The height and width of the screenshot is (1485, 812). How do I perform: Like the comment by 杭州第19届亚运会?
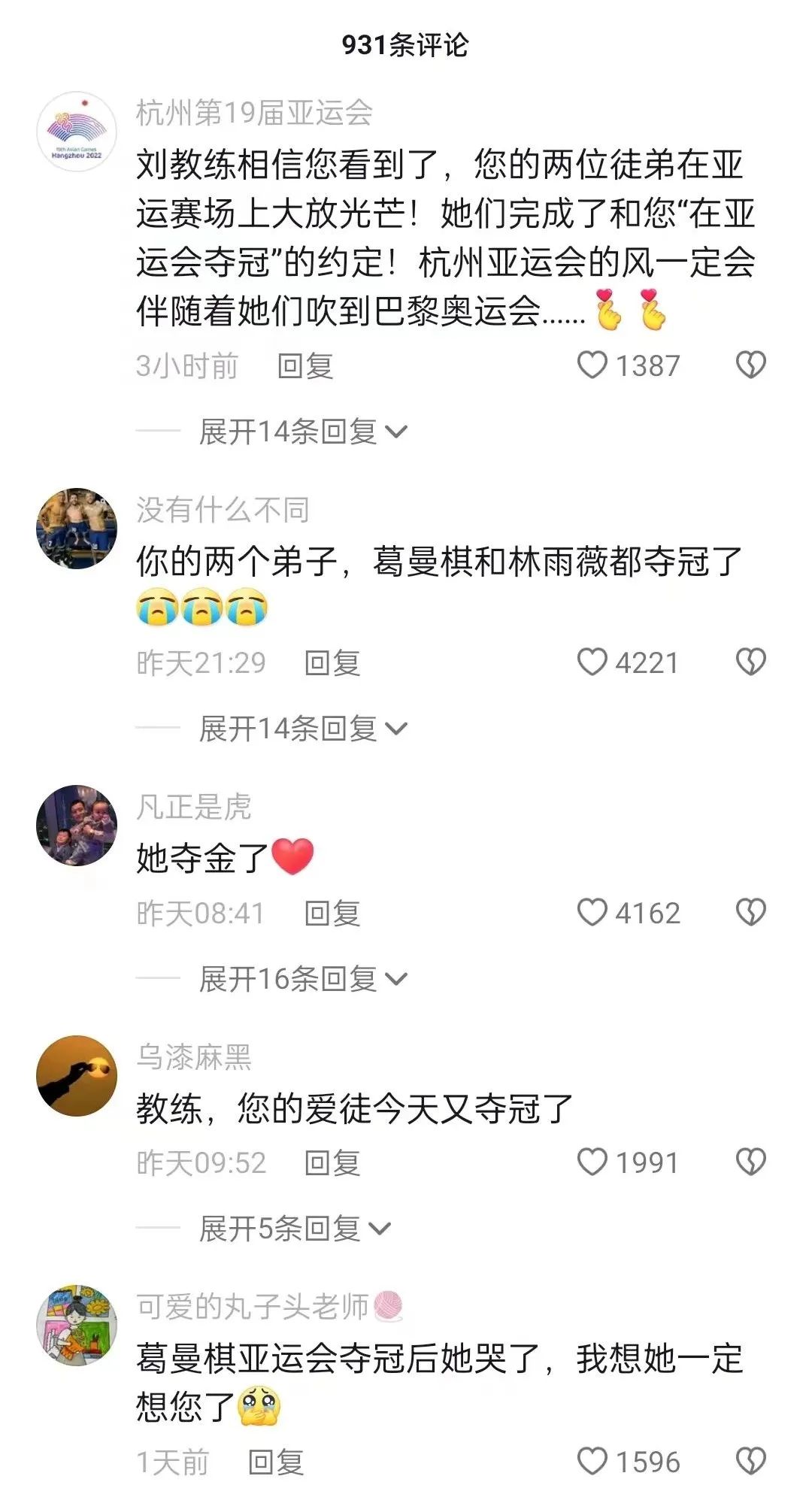tap(592, 365)
